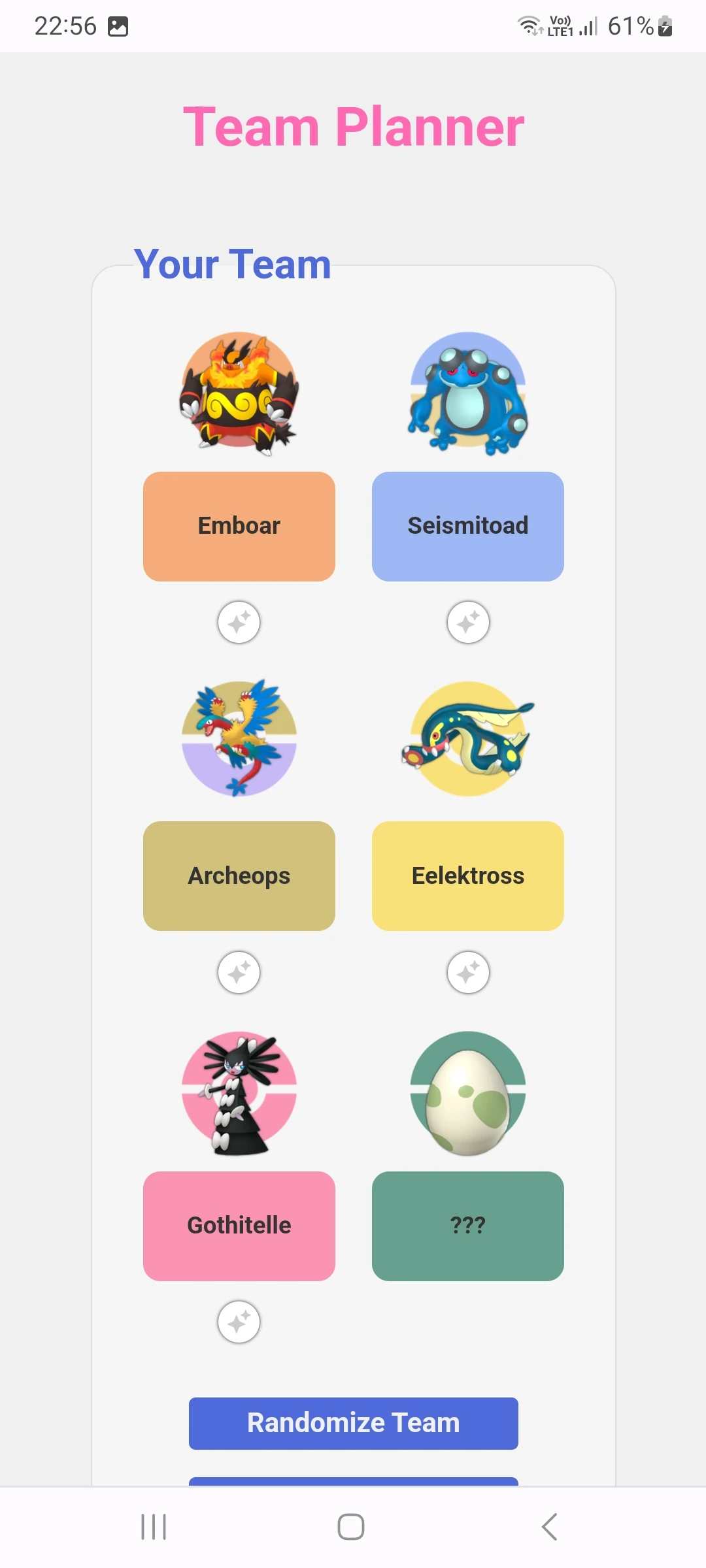Toggle the sparkle icon under Seismitoad
The image size is (706, 1568).
tap(468, 622)
